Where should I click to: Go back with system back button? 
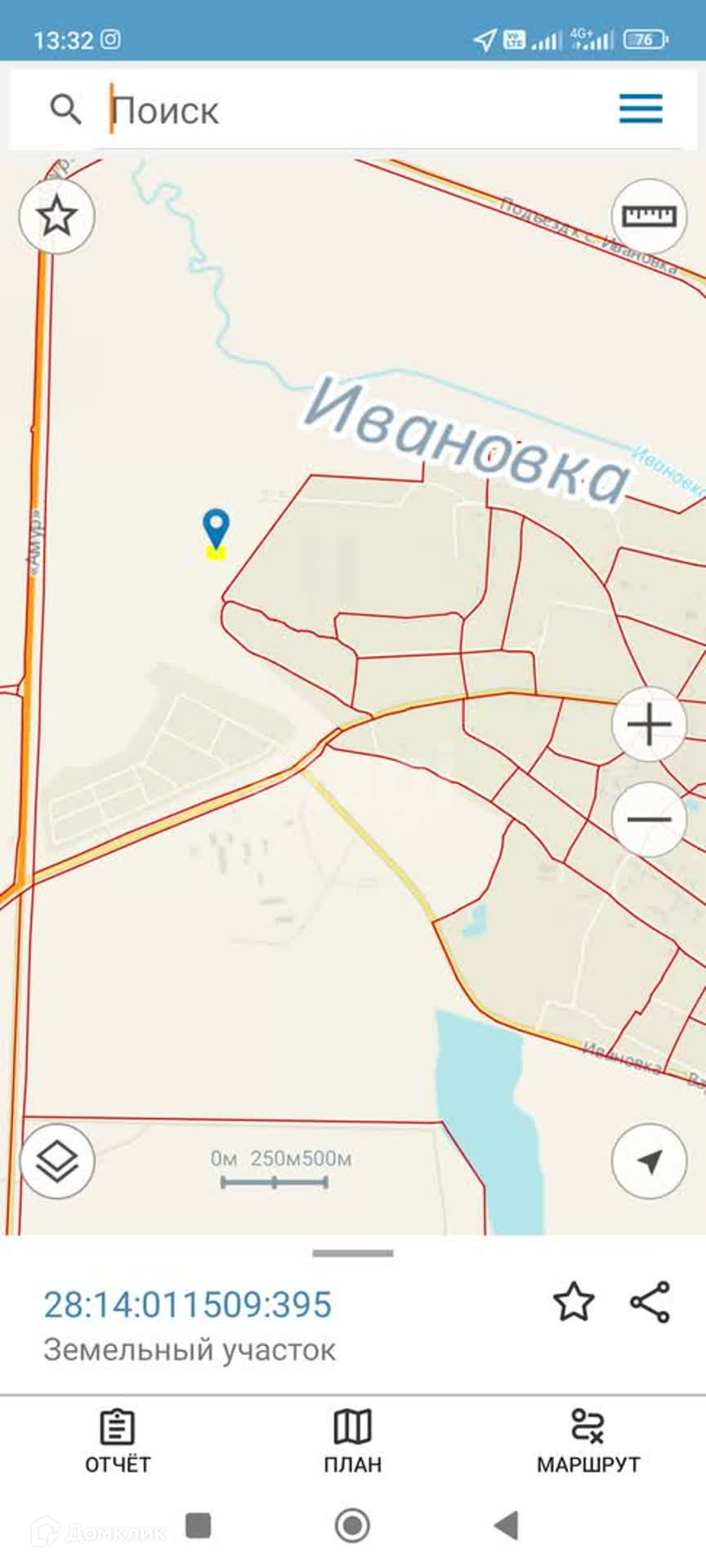pyautogui.click(x=507, y=1525)
